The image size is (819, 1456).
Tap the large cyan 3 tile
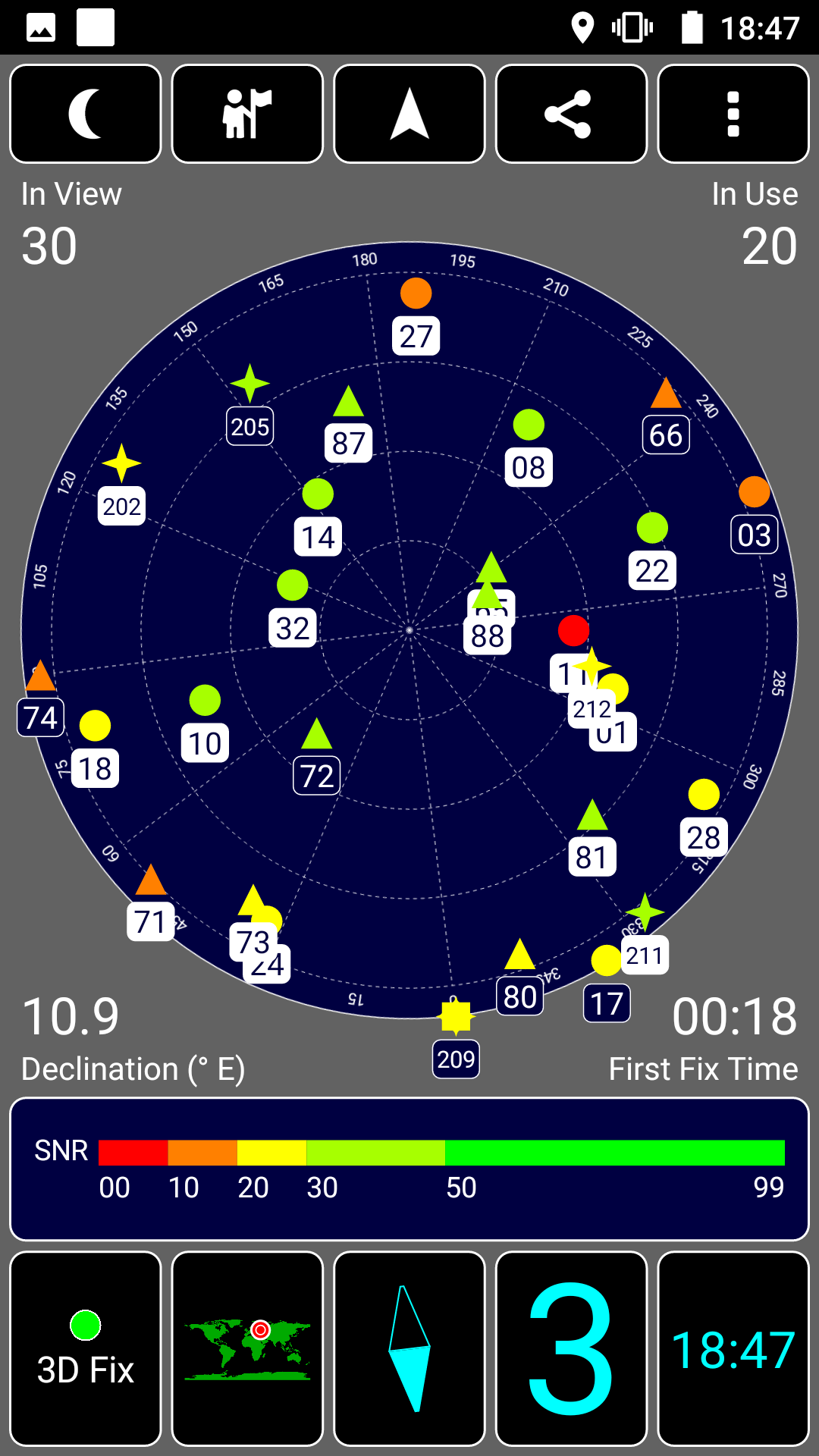(x=571, y=1349)
